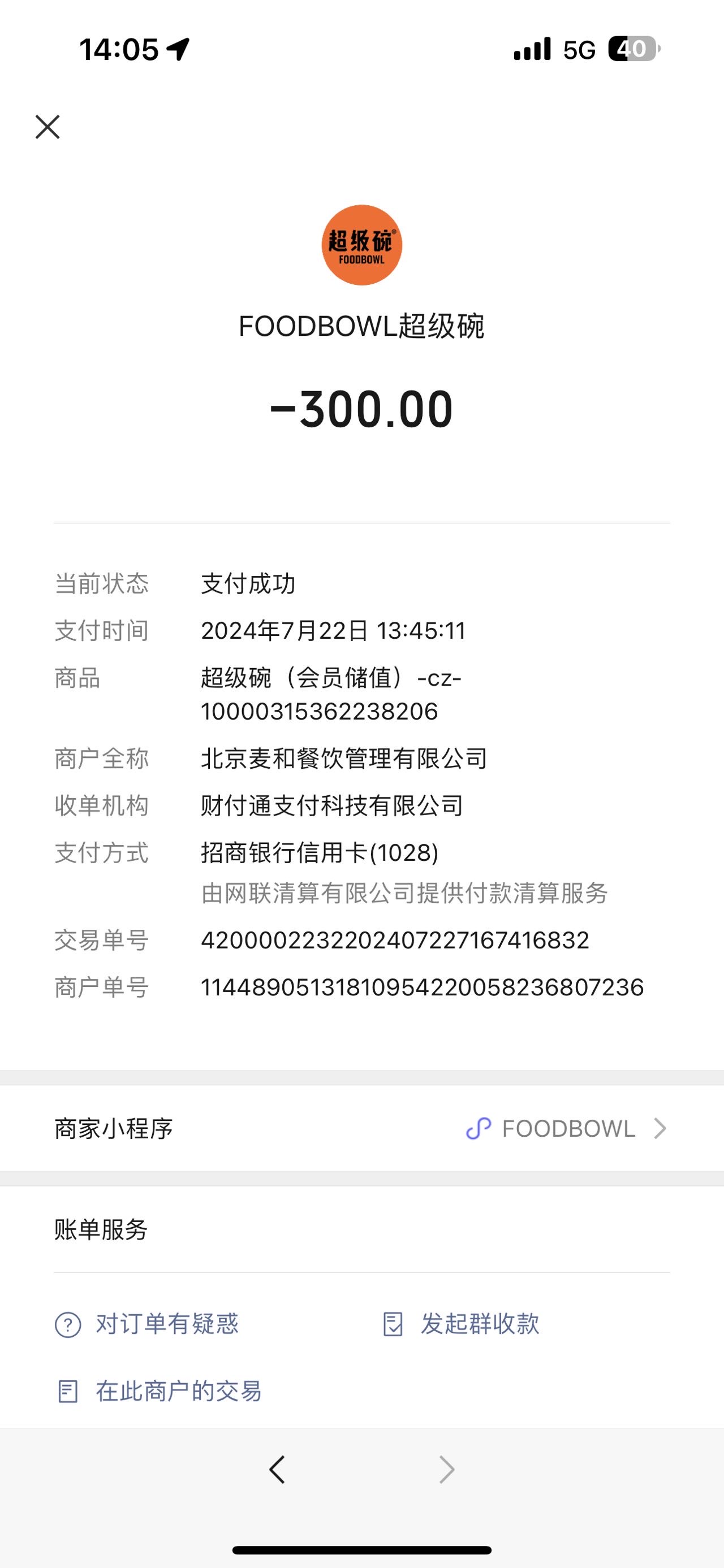This screenshot has width=724, height=1568.
Task: View 在此商户的交易 transaction history
Action: point(159,1391)
